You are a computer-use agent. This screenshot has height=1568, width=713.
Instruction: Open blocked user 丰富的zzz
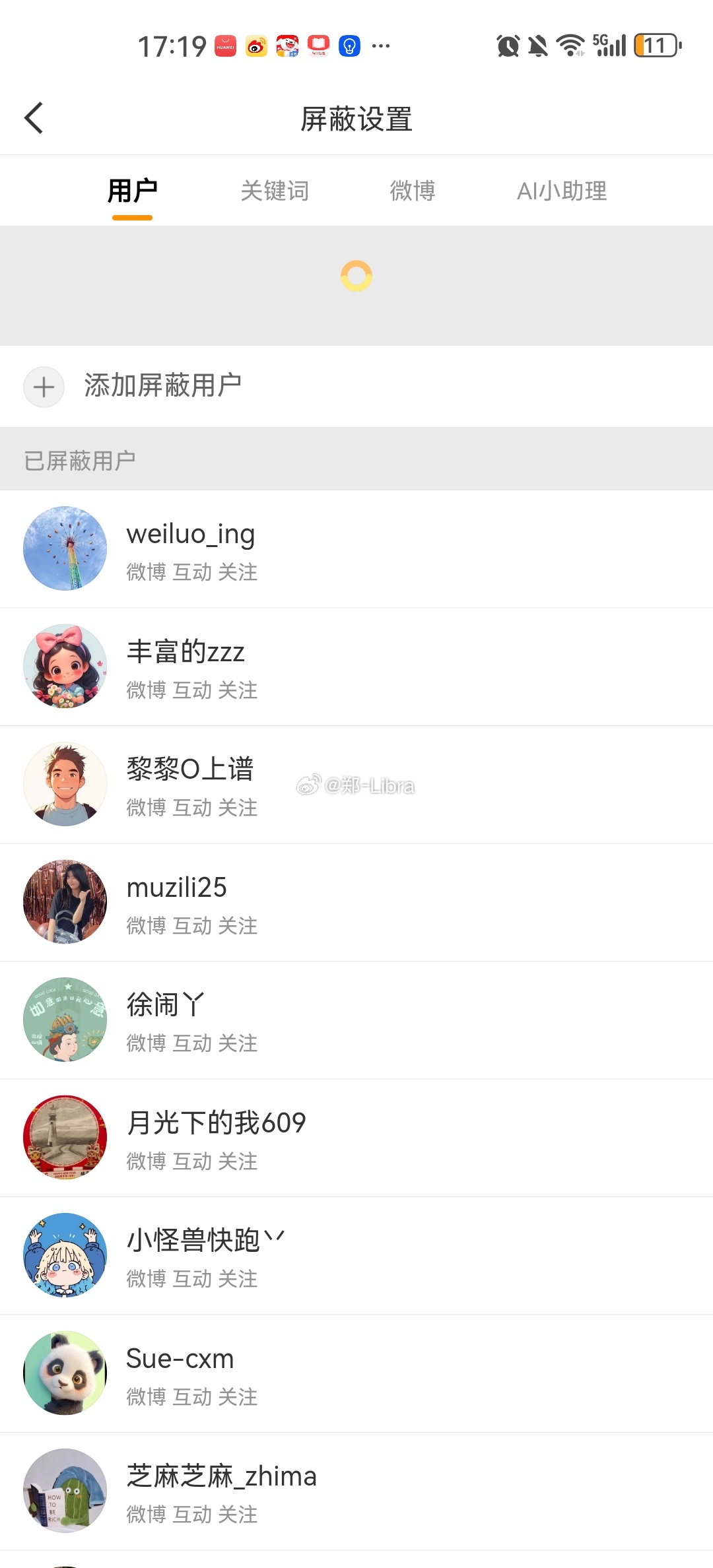click(x=186, y=667)
